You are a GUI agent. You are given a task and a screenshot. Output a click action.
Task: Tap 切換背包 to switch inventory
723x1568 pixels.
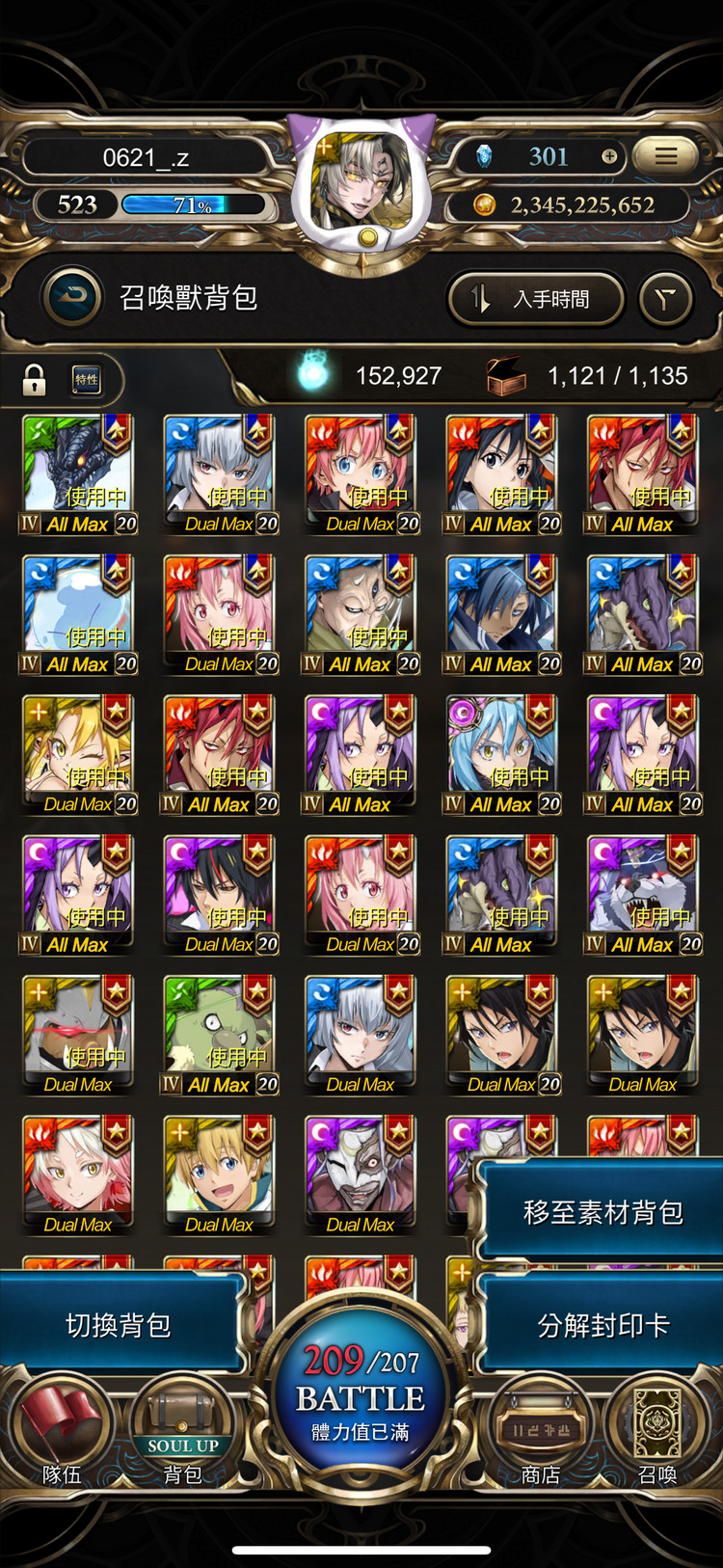pos(119,1325)
